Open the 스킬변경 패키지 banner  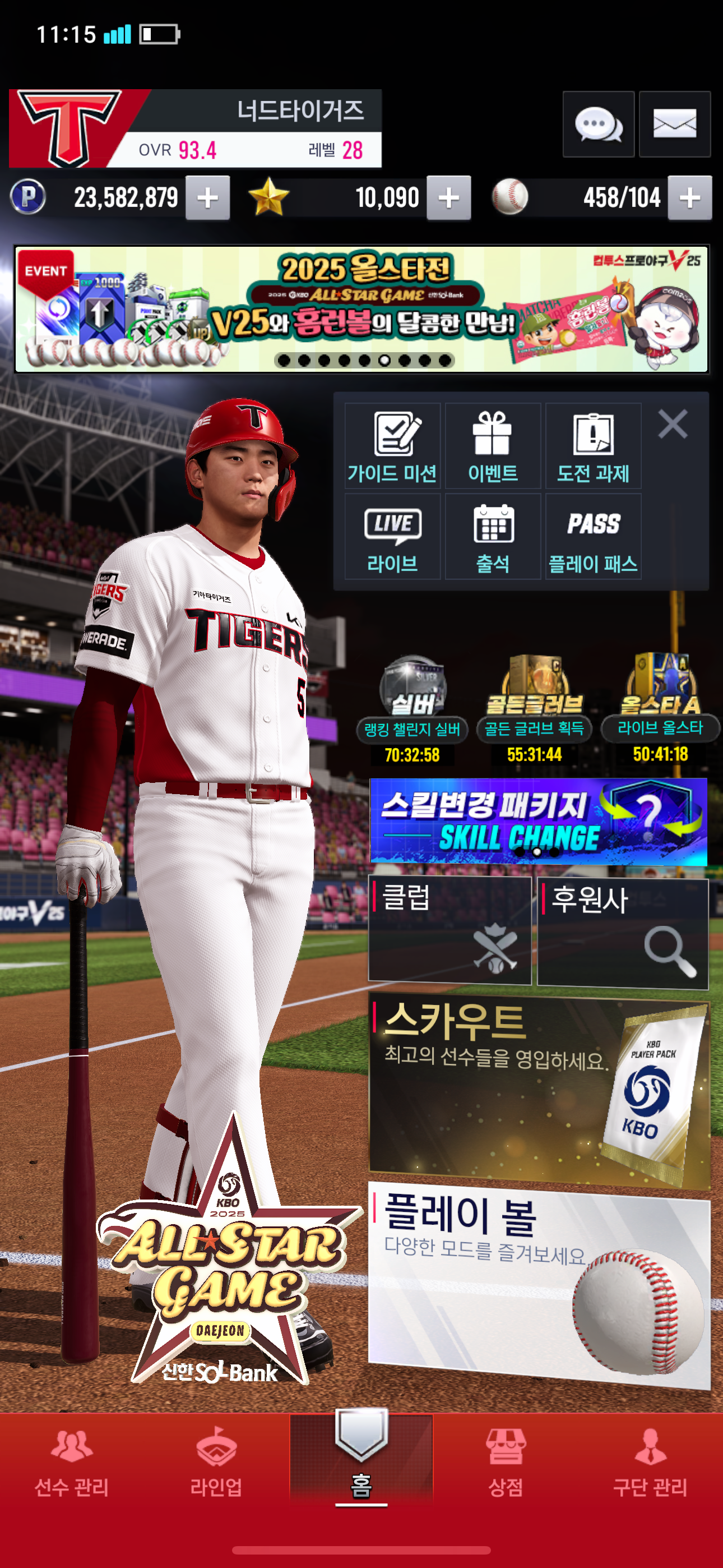tap(539, 821)
